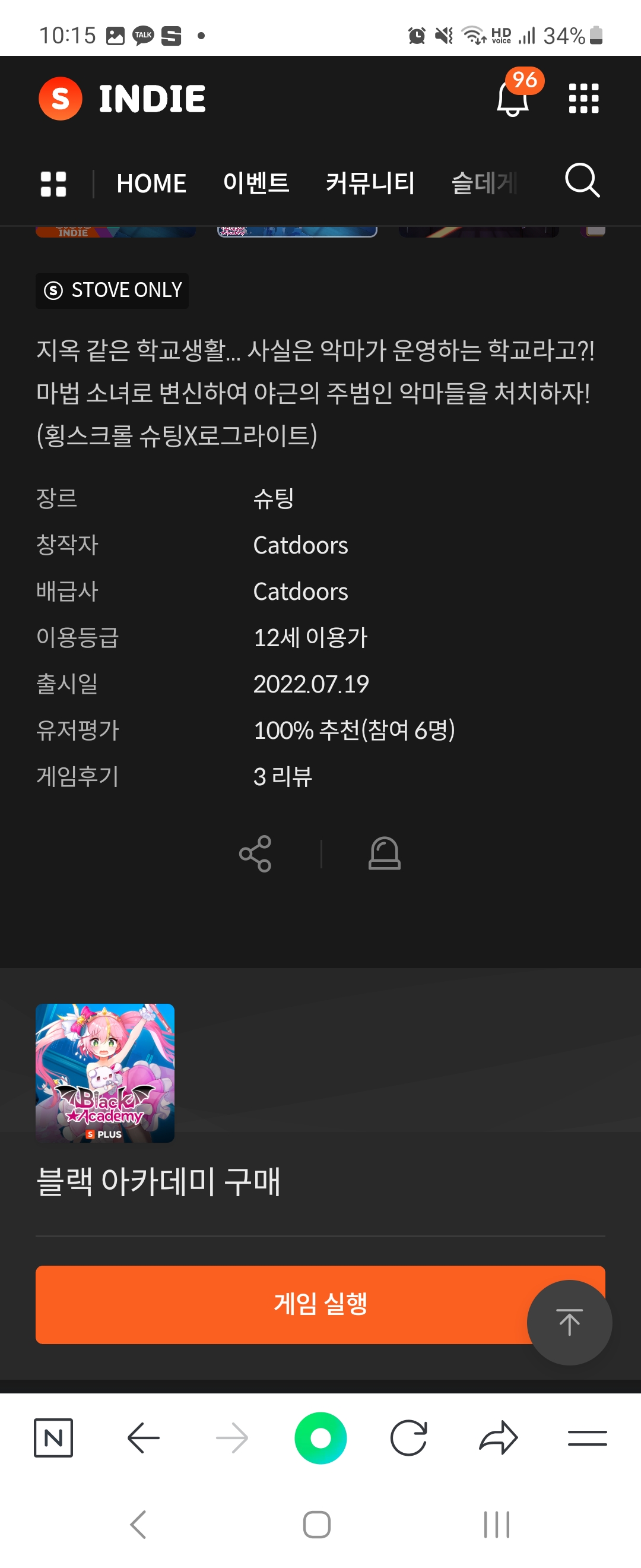Tap the STOVE INDIE logo
The image size is (641, 1568).
point(122,99)
